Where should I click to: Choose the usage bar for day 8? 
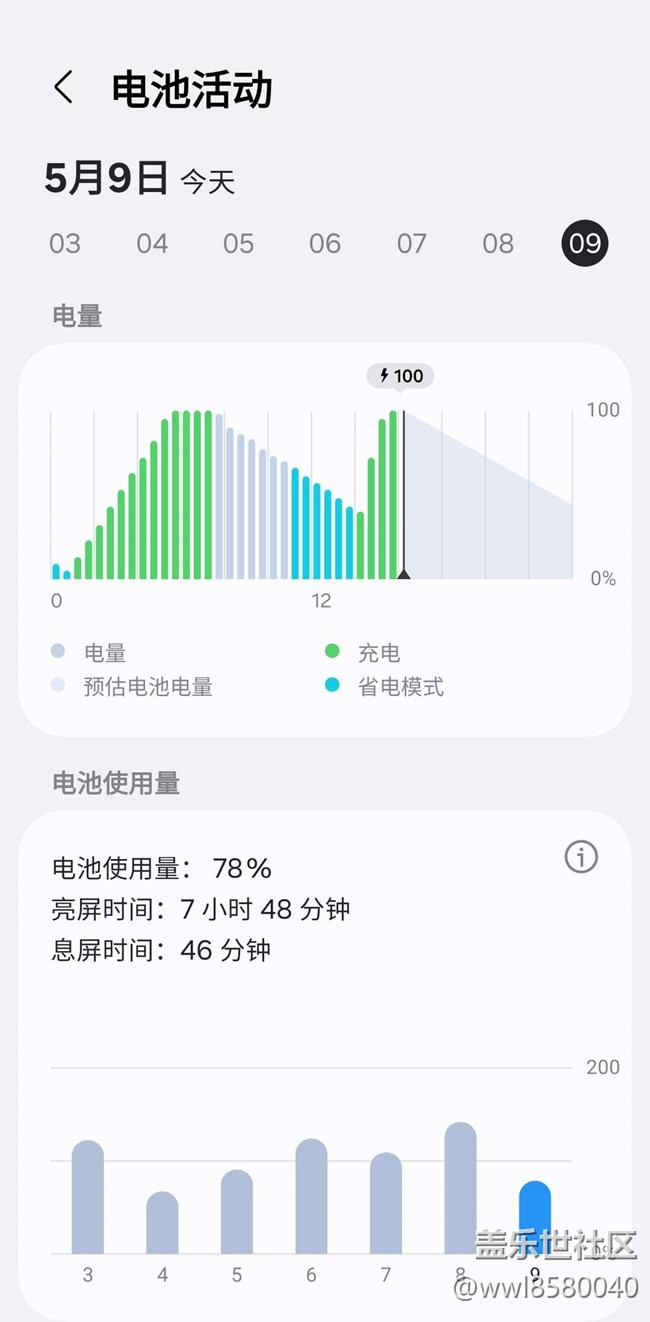(x=460, y=1188)
